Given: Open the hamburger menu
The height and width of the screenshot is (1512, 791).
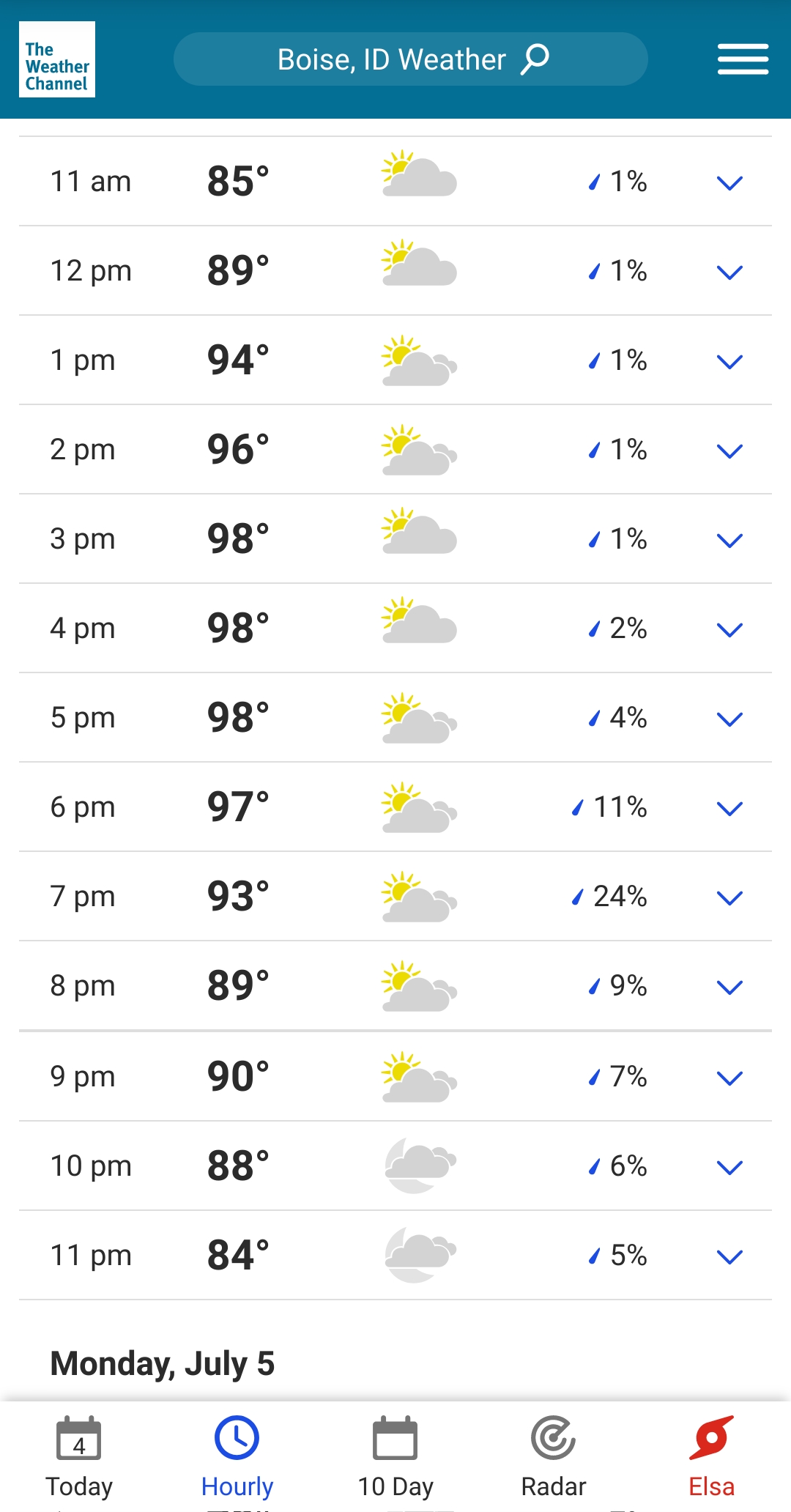Looking at the screenshot, I should [743, 59].
